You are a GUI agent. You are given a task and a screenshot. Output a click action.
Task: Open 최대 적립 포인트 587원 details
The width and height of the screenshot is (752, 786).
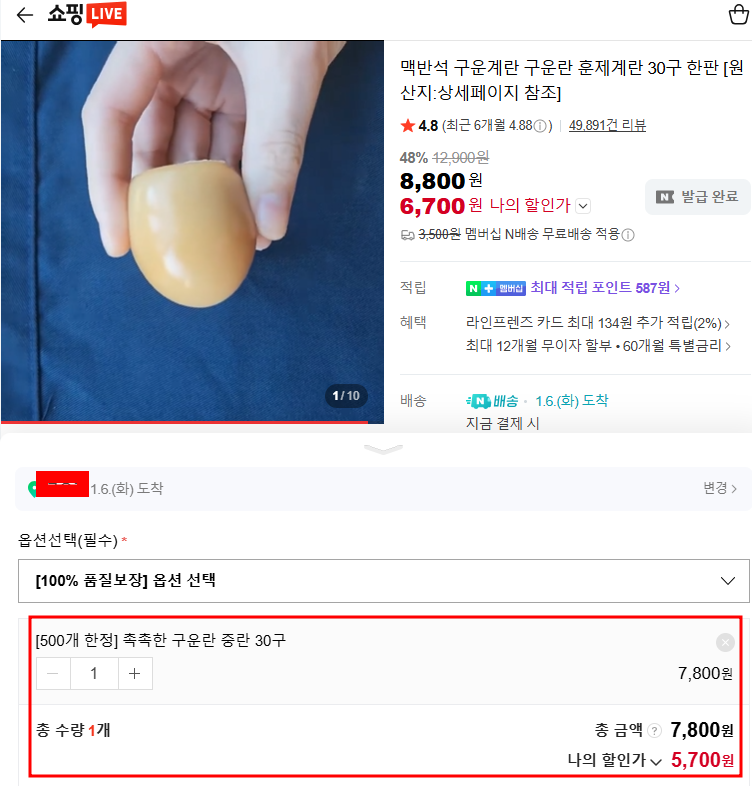click(x=605, y=288)
